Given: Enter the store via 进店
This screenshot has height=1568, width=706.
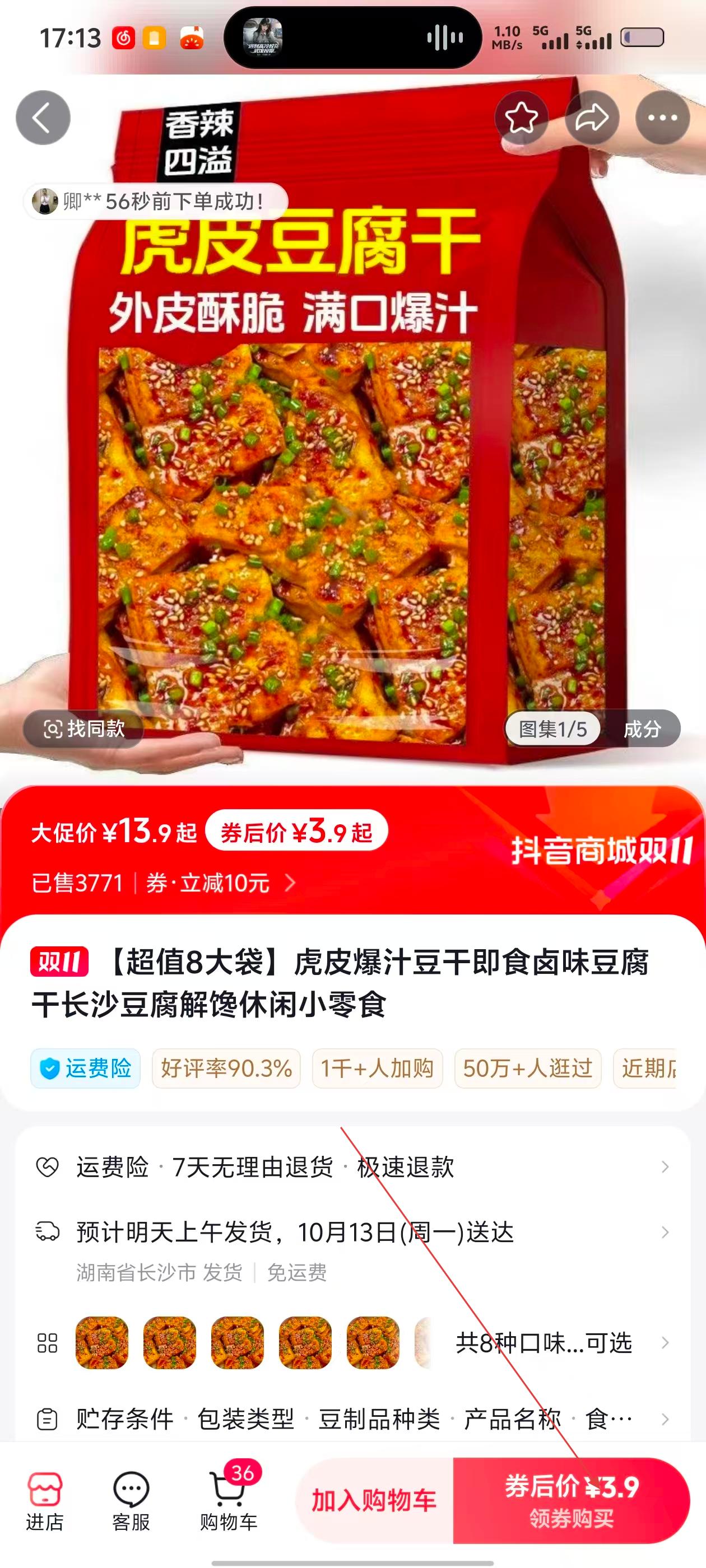Looking at the screenshot, I should (x=44, y=1501).
